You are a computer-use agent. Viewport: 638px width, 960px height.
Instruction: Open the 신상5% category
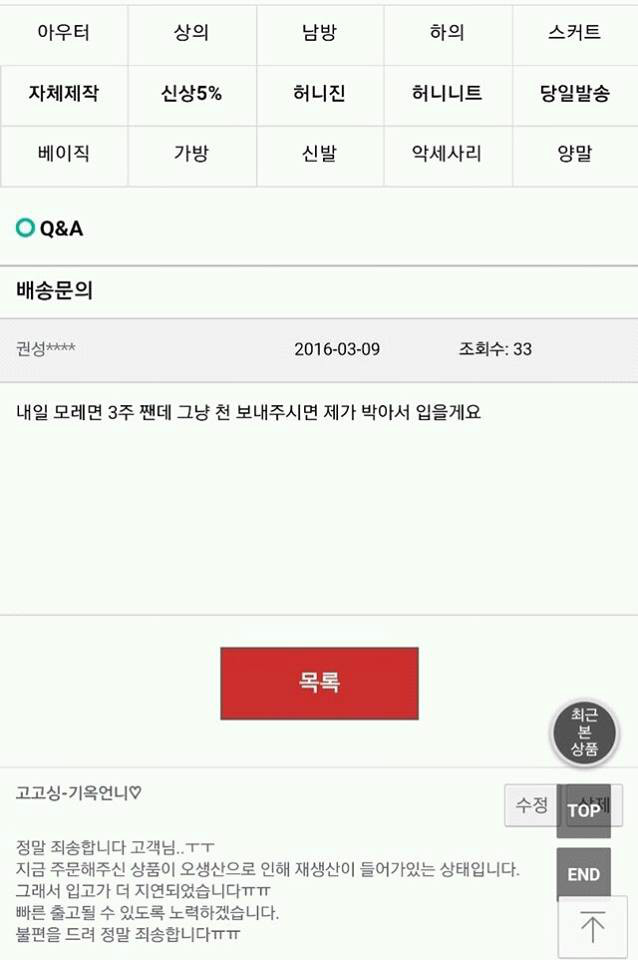pos(191,94)
